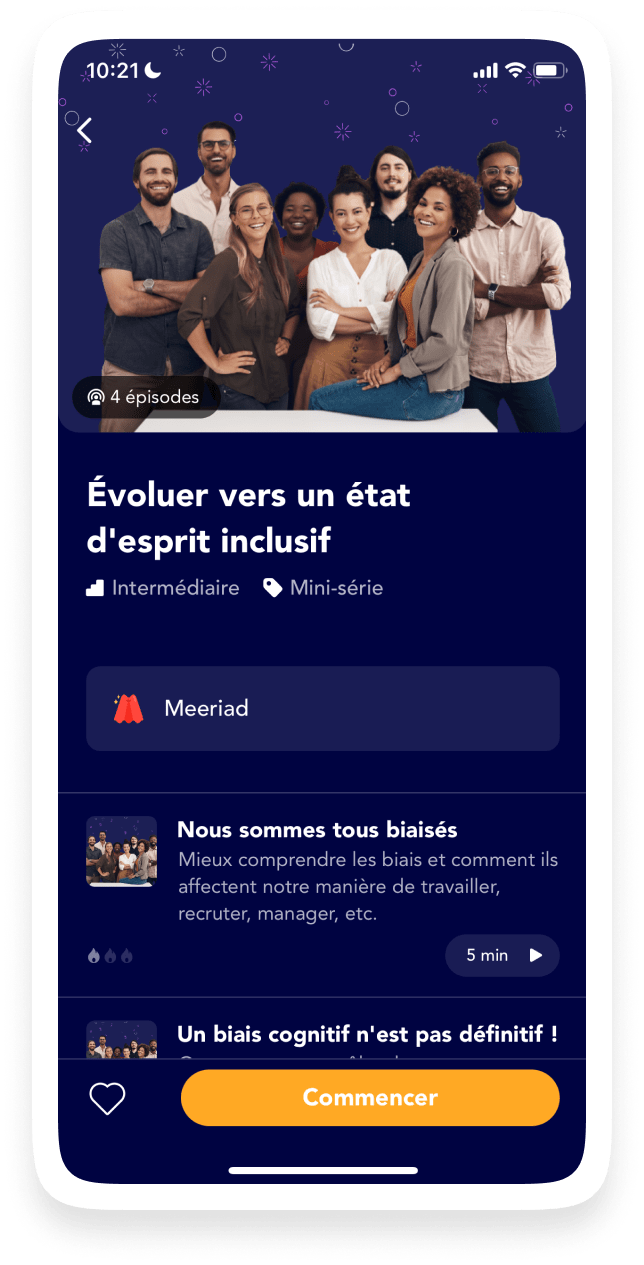Open the episode Nous sommes tous biaisés
This screenshot has height=1265, width=644.
pyautogui.click(x=317, y=830)
